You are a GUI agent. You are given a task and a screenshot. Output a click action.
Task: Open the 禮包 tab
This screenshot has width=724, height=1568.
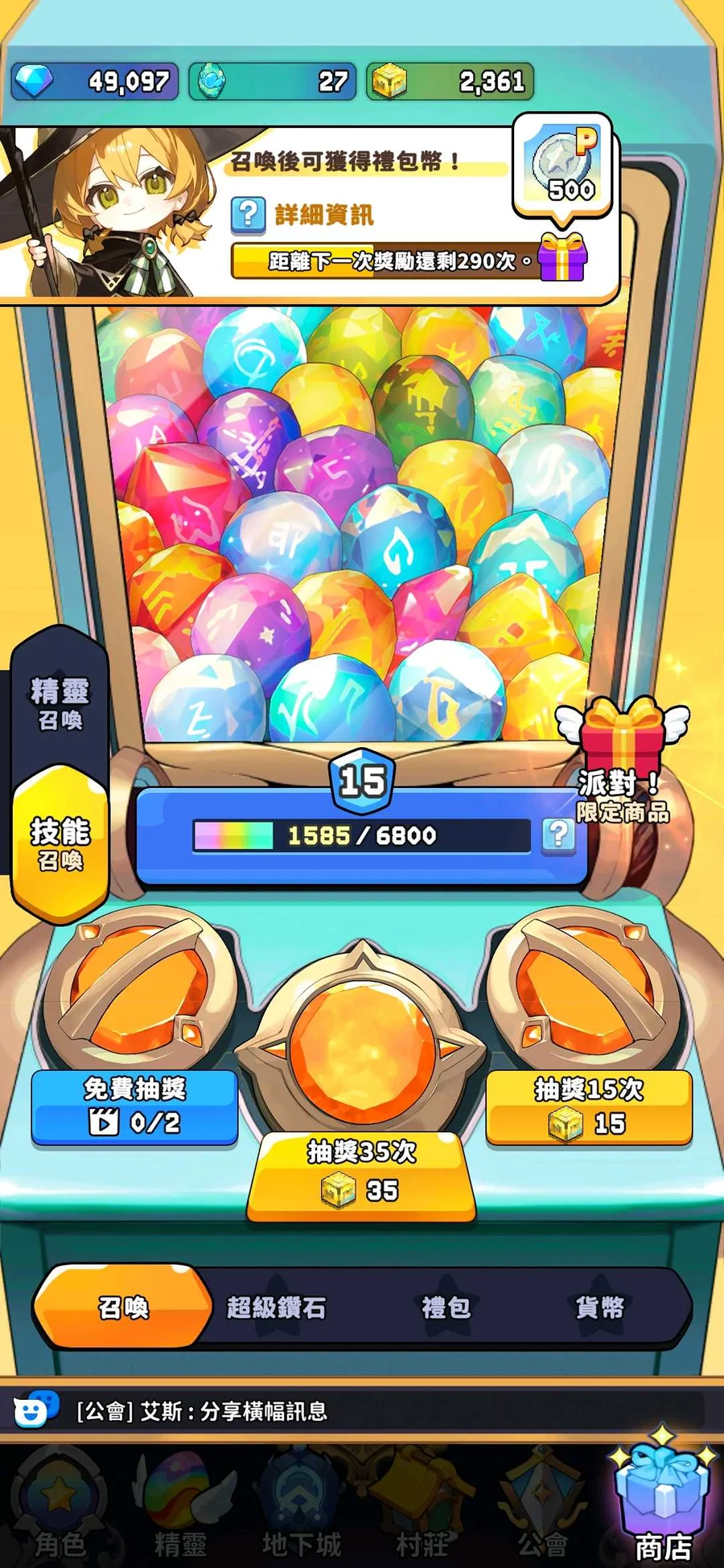point(446,1307)
